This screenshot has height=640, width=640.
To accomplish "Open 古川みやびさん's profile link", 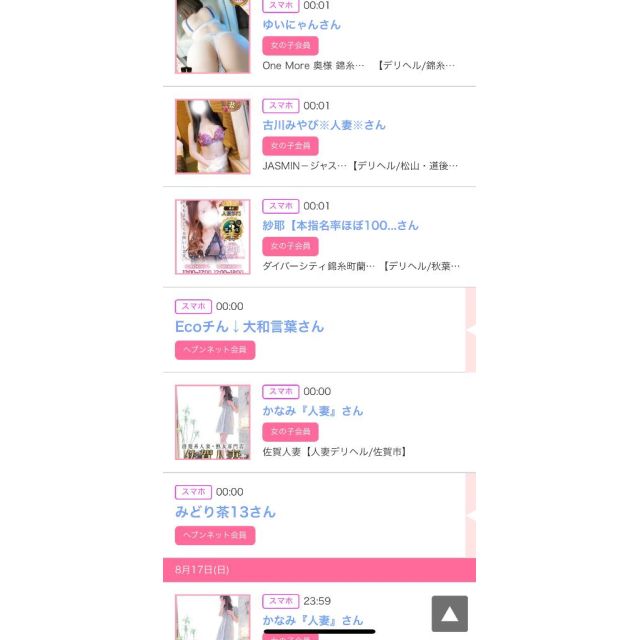I will coord(324,125).
